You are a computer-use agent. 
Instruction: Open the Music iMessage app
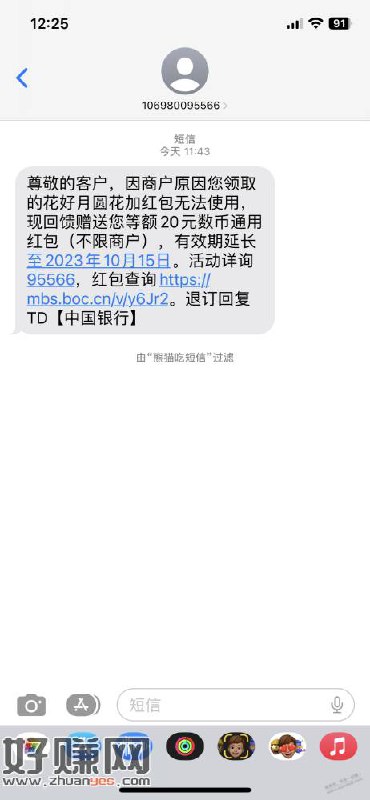coord(338,746)
